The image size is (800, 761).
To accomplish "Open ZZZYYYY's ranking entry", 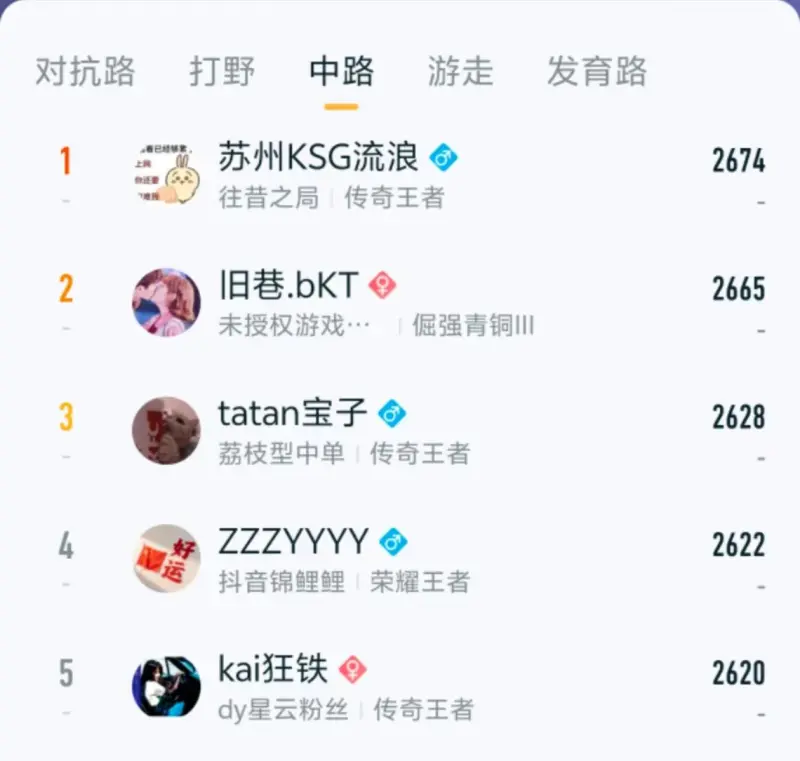I will pyautogui.click(x=293, y=542).
